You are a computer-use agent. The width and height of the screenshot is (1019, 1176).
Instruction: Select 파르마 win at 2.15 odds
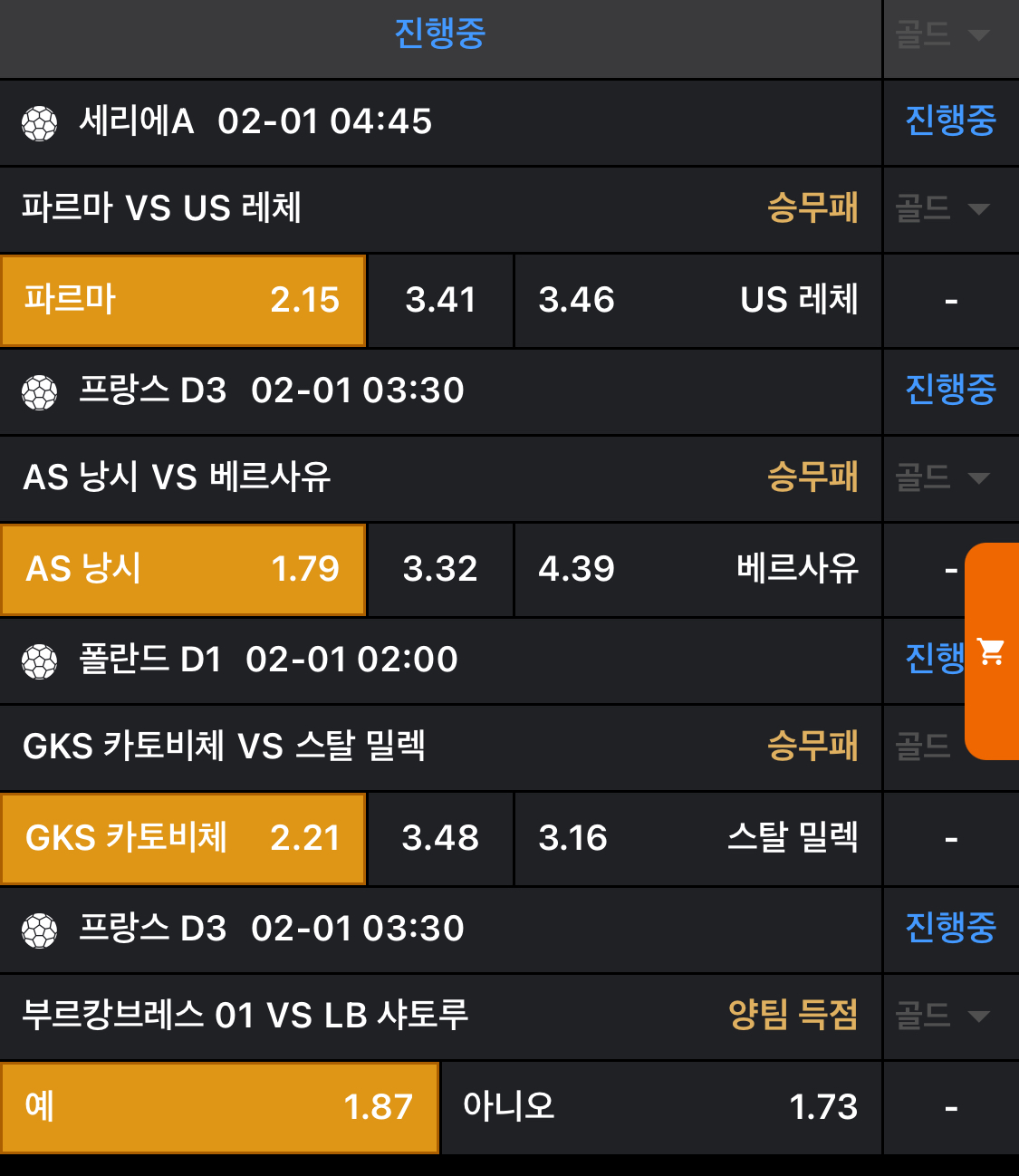point(183,300)
